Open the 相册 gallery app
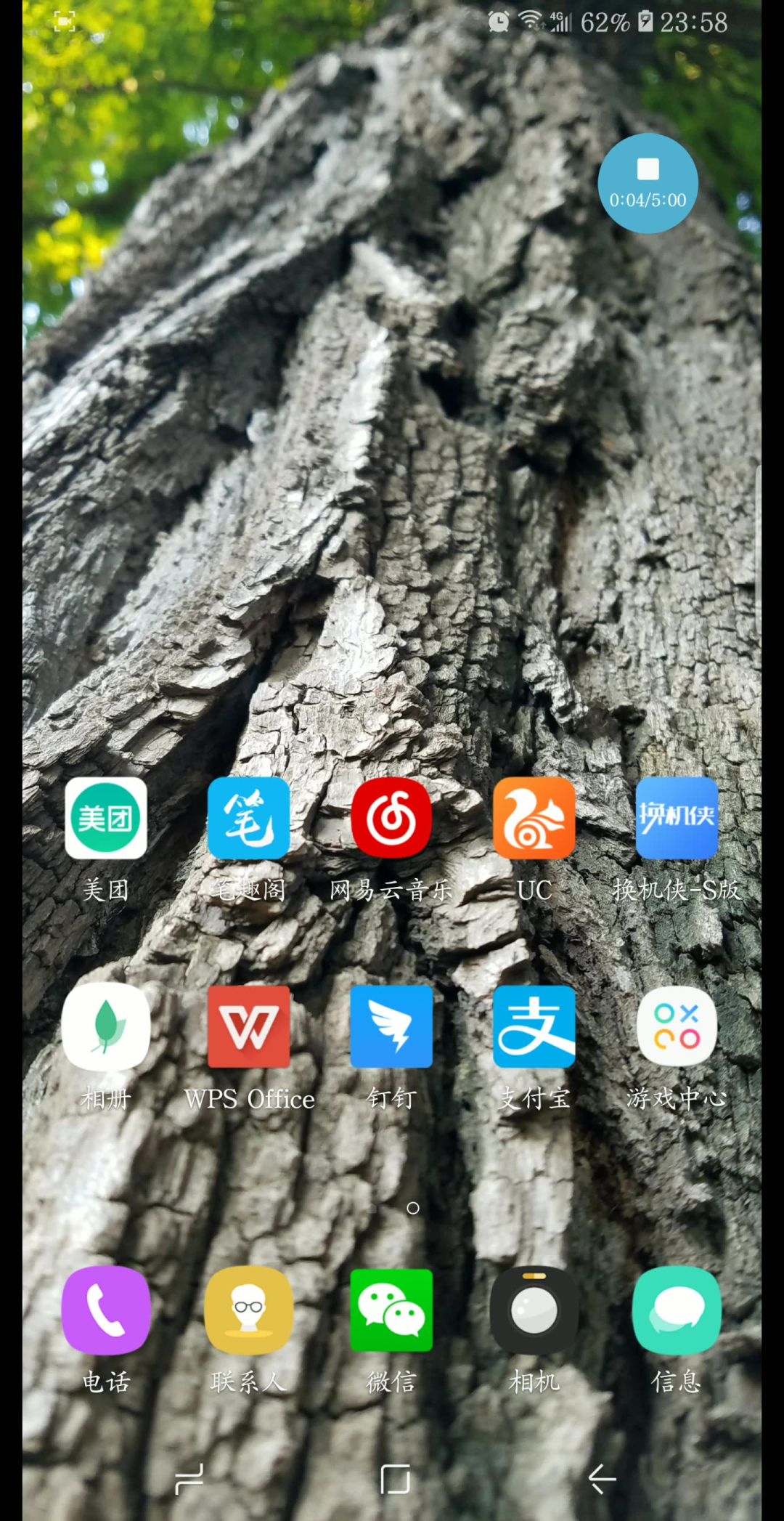Image resolution: width=784 pixels, height=1521 pixels. [x=106, y=1026]
